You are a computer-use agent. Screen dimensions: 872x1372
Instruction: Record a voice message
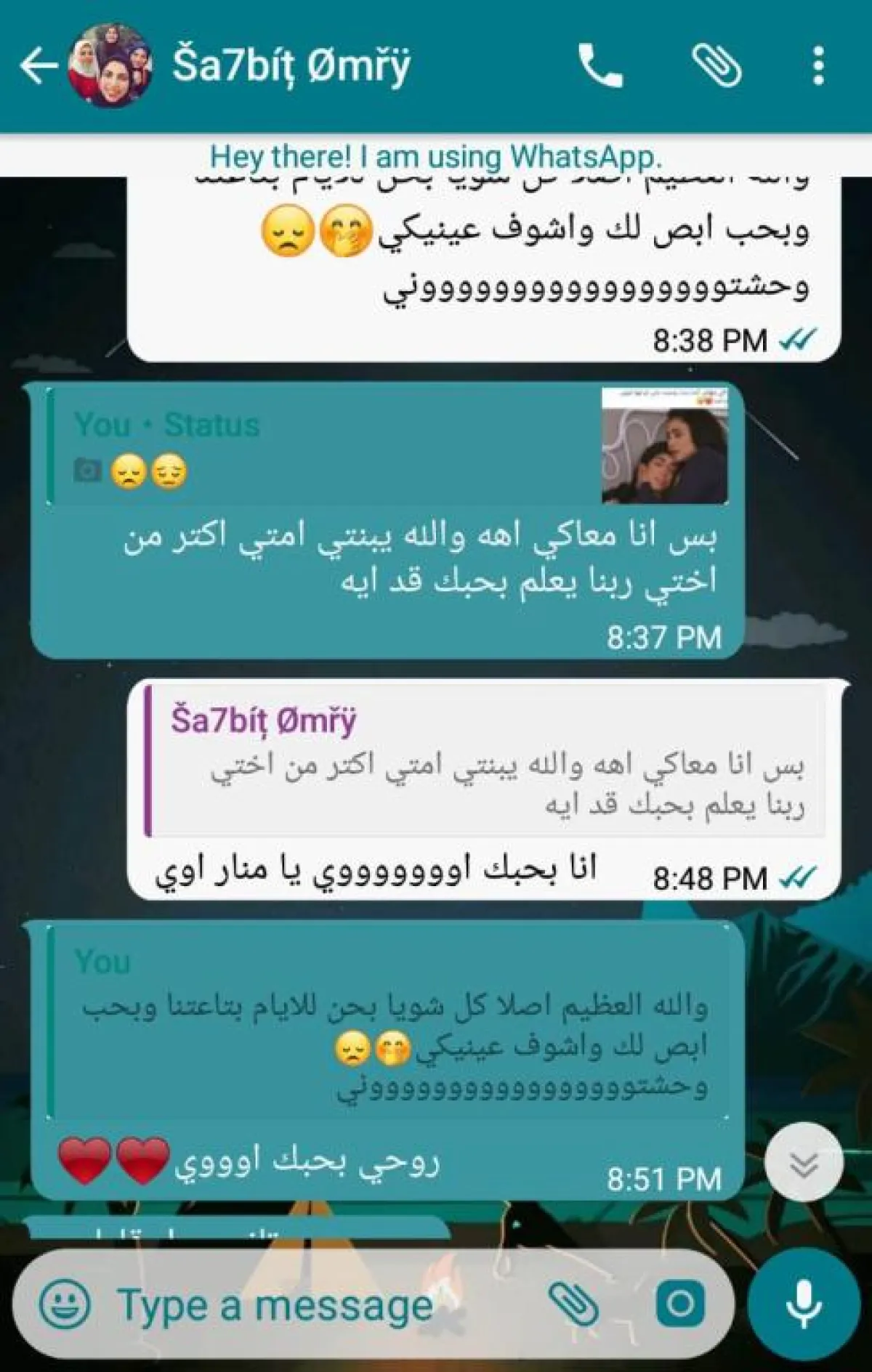click(804, 1304)
